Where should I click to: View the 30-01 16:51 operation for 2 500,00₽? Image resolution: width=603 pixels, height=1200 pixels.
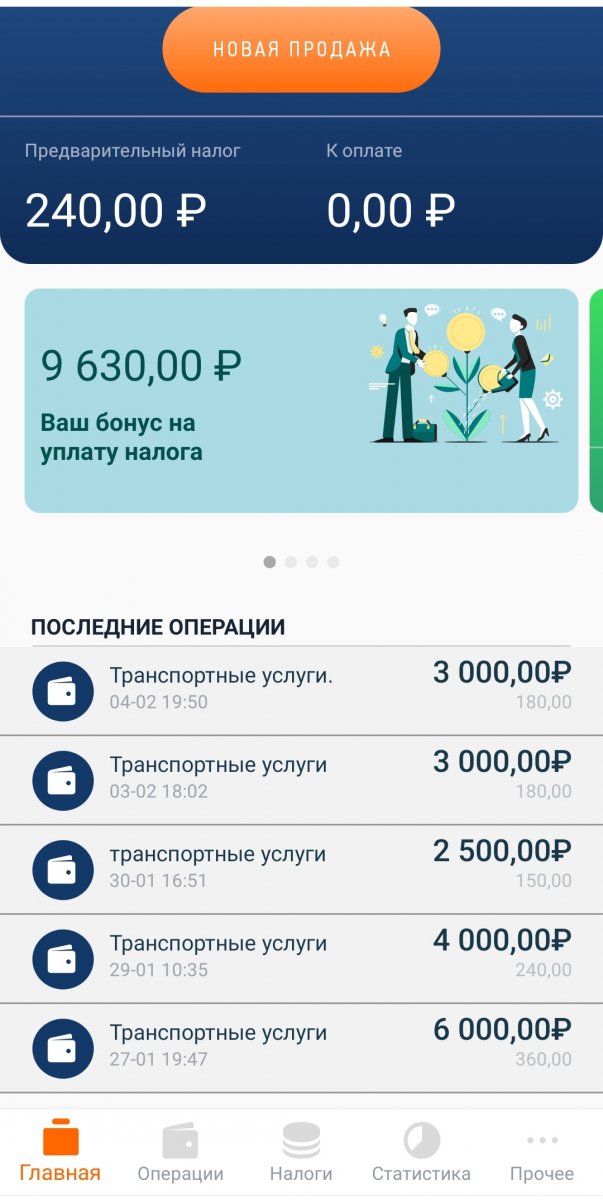(300, 868)
